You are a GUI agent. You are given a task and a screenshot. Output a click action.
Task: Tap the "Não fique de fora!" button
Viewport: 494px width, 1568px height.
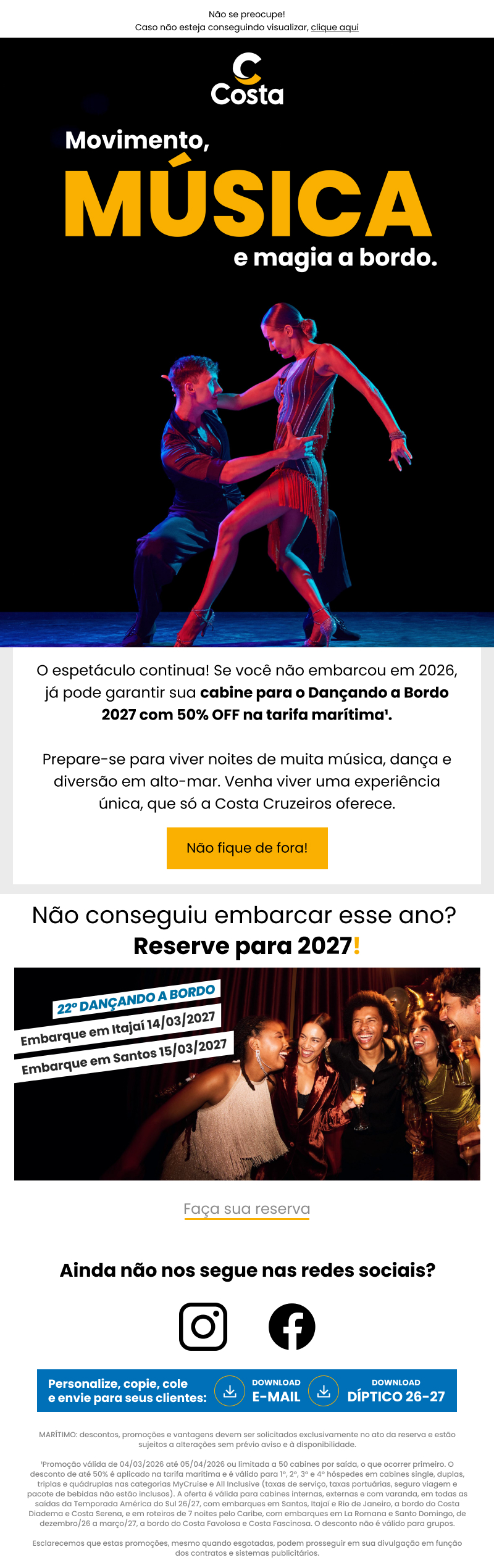[x=247, y=848]
